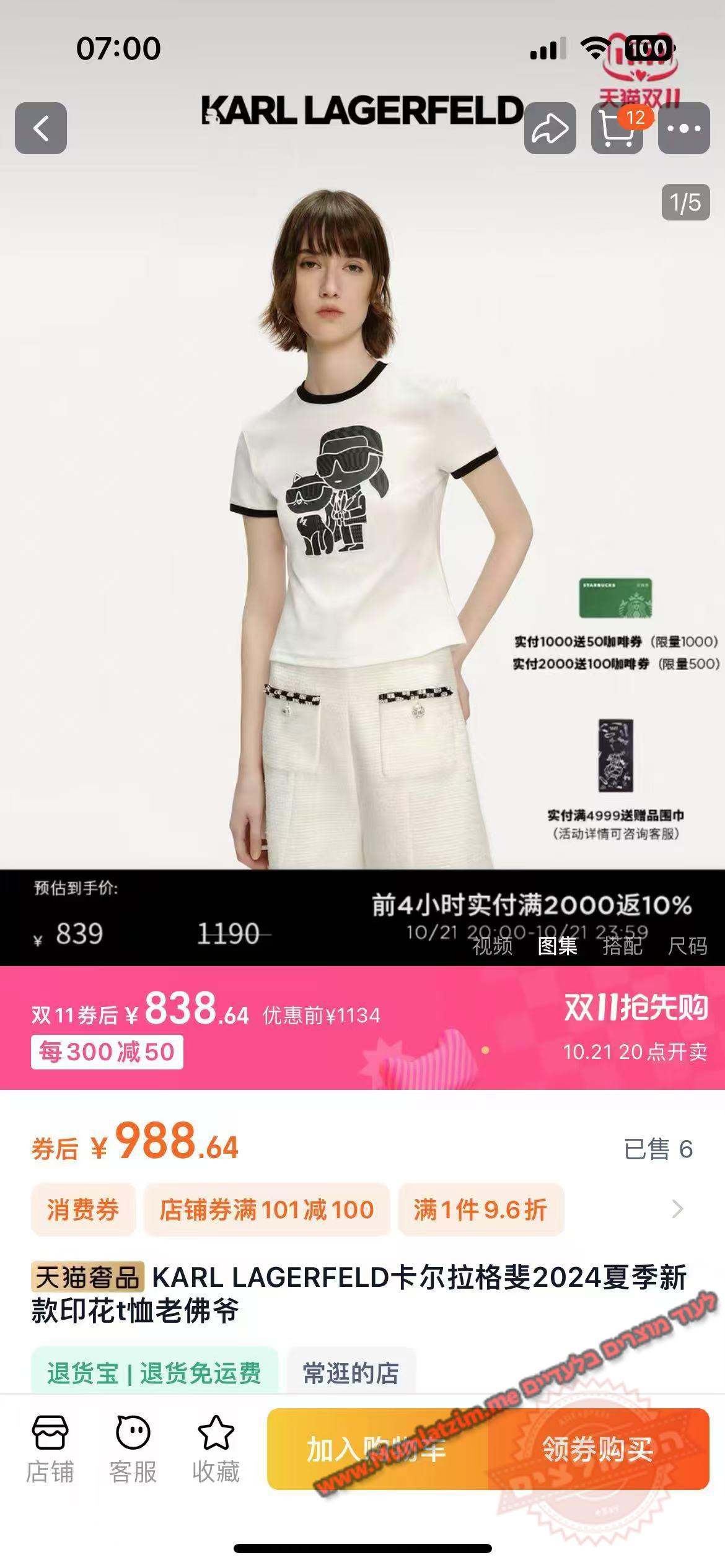Tap the 消费券 coupon chip
The width and height of the screenshot is (725, 1568).
pyautogui.click(x=83, y=1209)
